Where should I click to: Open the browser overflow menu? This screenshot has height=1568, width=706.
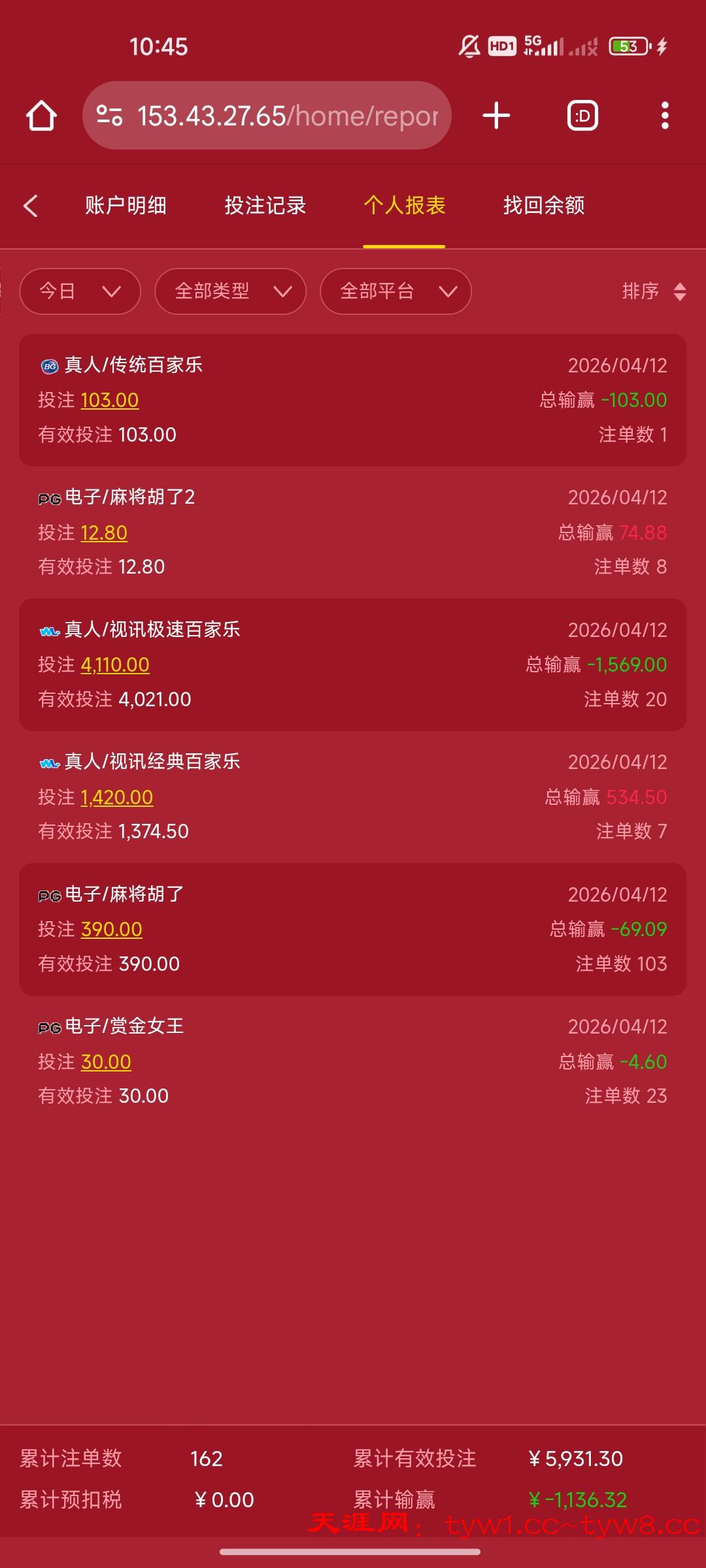(x=665, y=116)
